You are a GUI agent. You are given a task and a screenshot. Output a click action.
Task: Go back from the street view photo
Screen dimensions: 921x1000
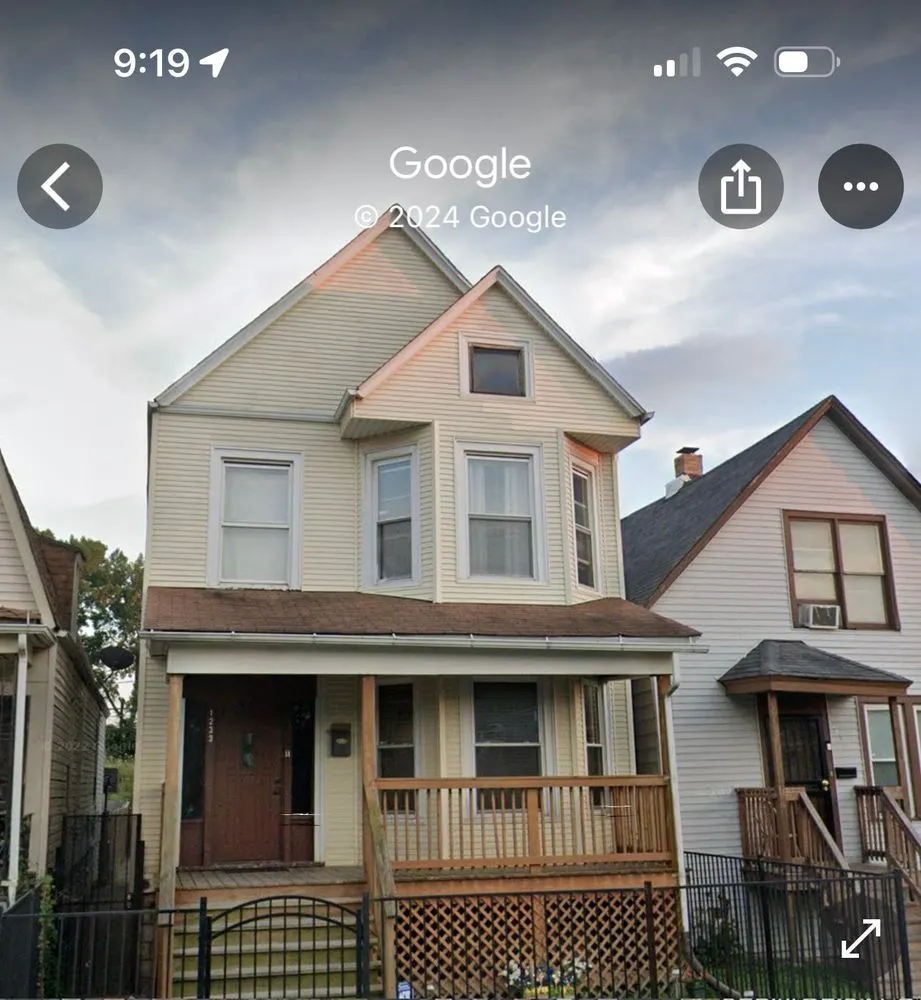pyautogui.click(x=60, y=186)
